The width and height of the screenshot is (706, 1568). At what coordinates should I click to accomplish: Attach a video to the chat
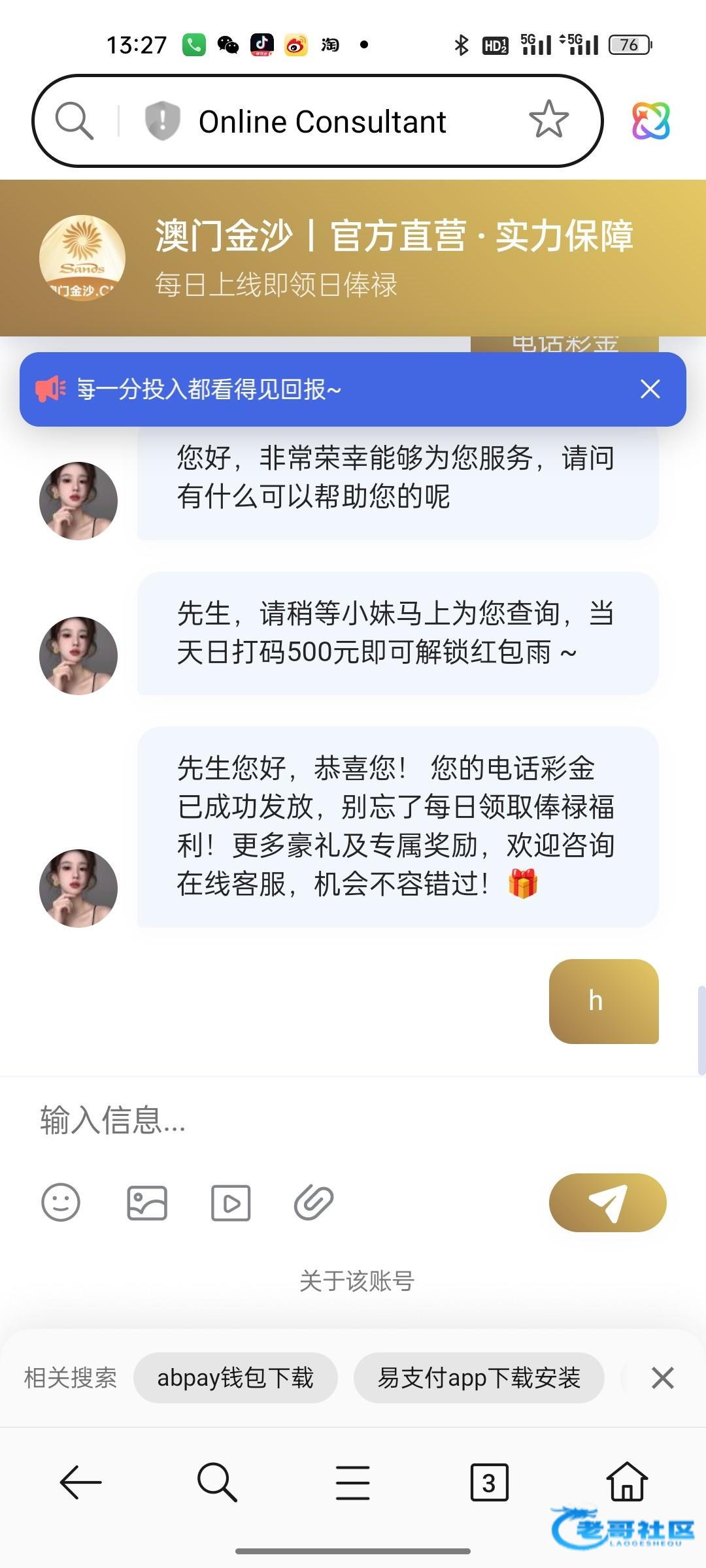231,1203
